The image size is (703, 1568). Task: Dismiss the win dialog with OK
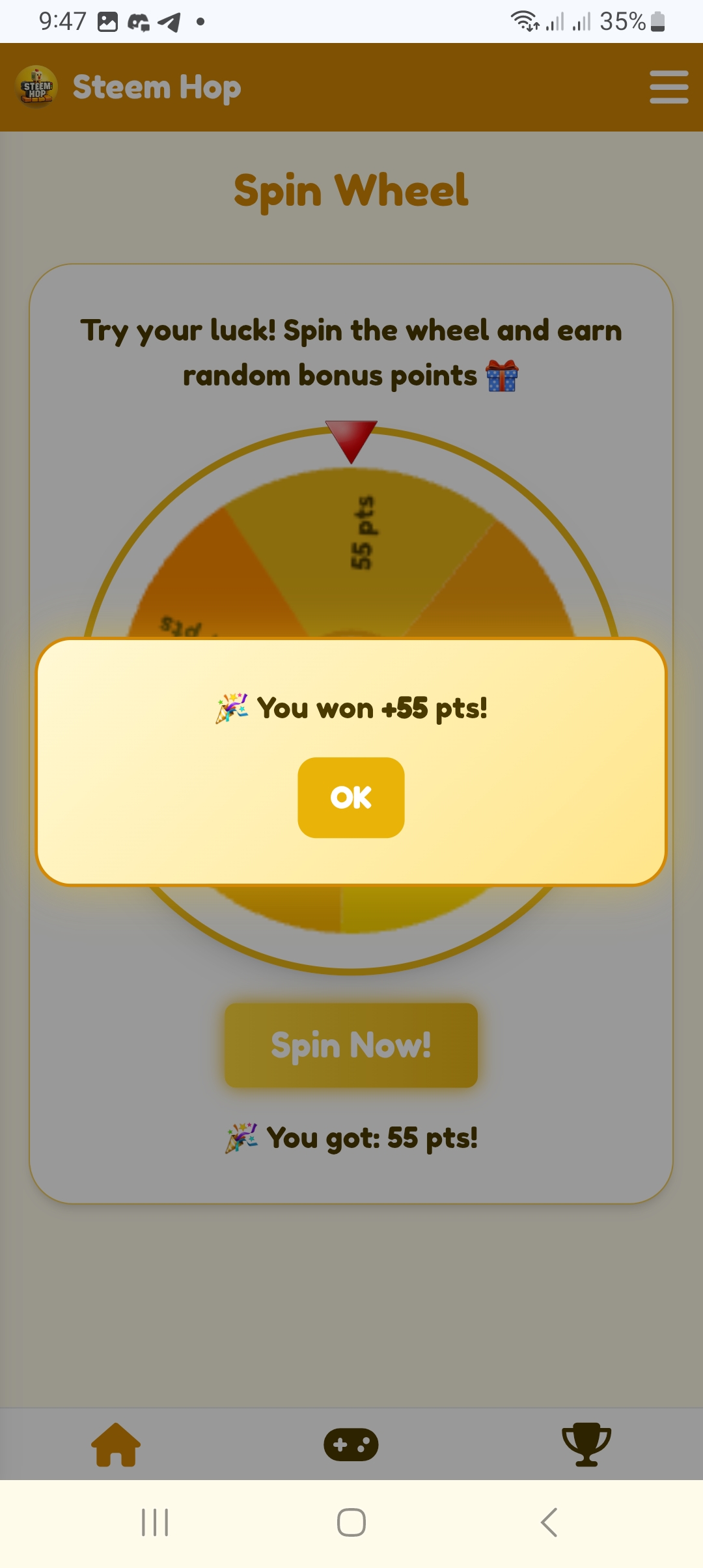click(x=351, y=797)
